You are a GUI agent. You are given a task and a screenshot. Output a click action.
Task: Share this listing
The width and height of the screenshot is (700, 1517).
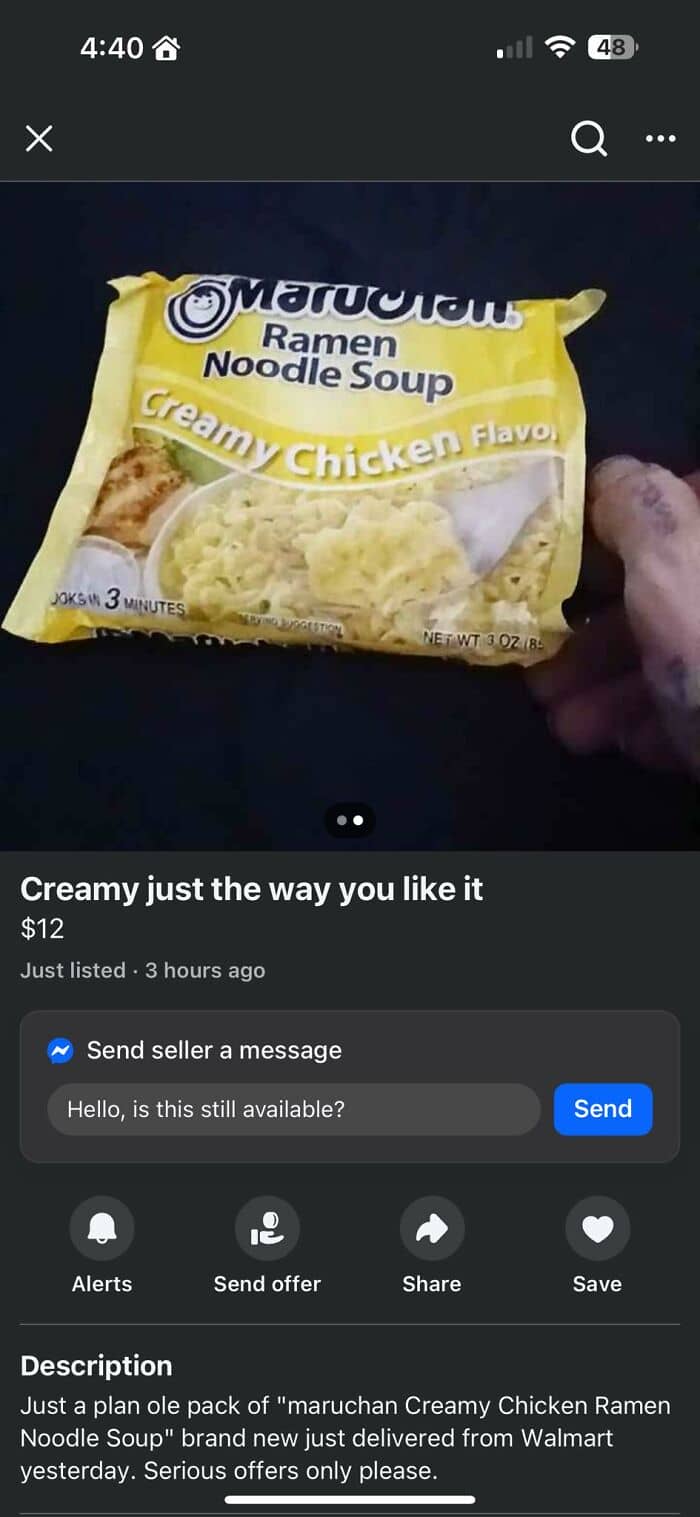click(x=432, y=1246)
